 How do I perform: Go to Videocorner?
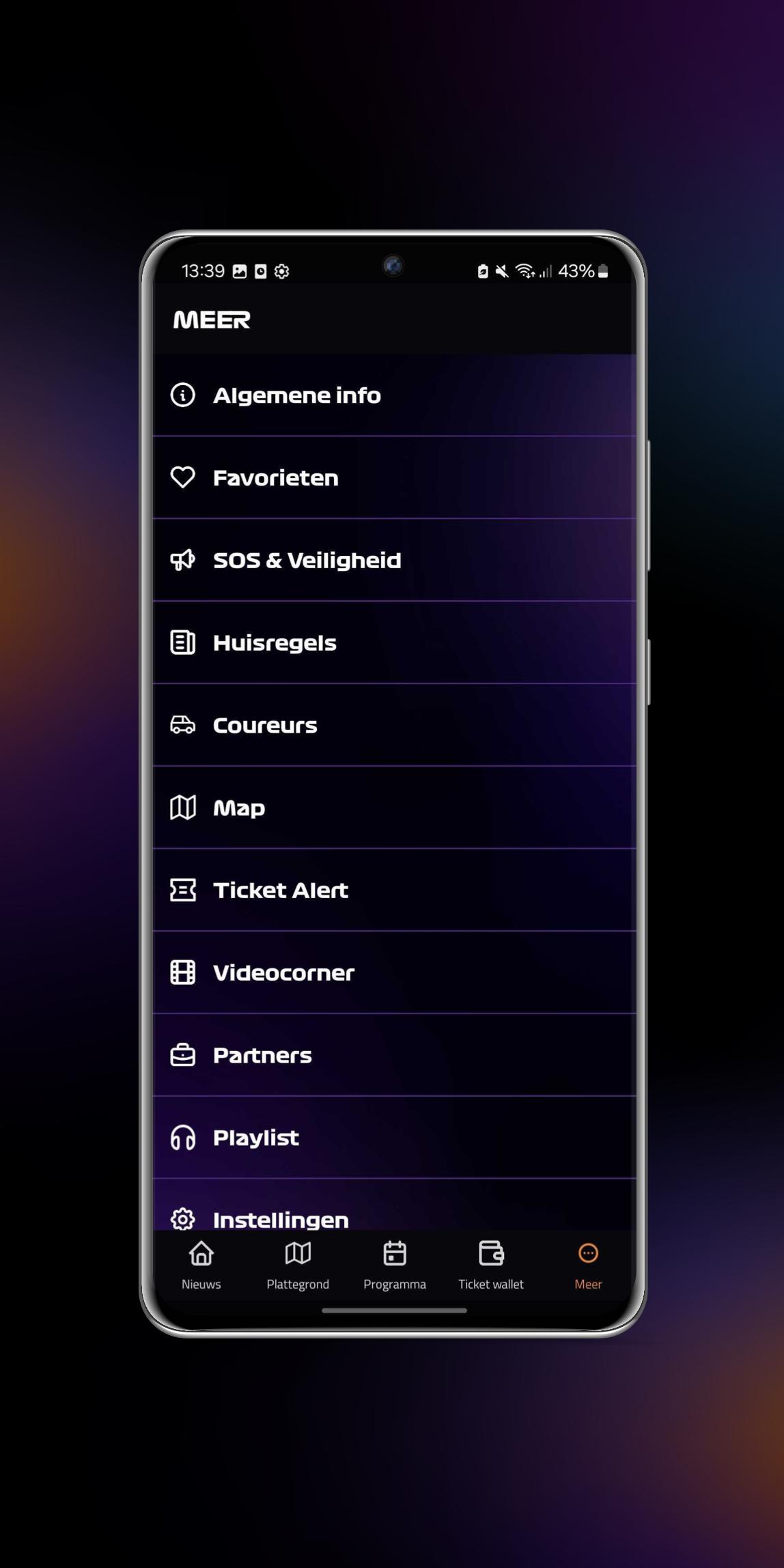coord(395,973)
